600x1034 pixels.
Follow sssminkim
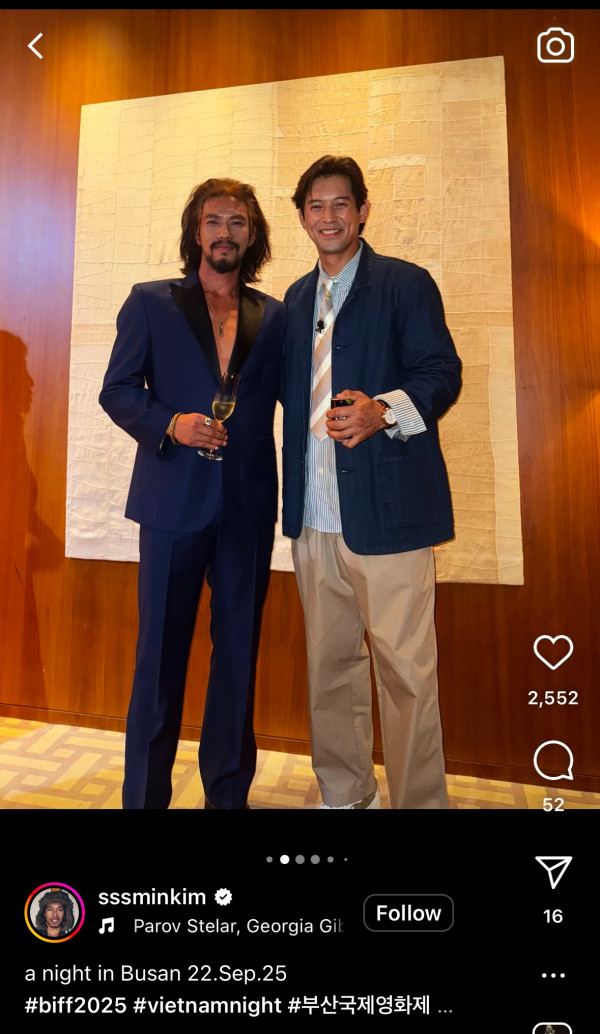[x=408, y=913]
